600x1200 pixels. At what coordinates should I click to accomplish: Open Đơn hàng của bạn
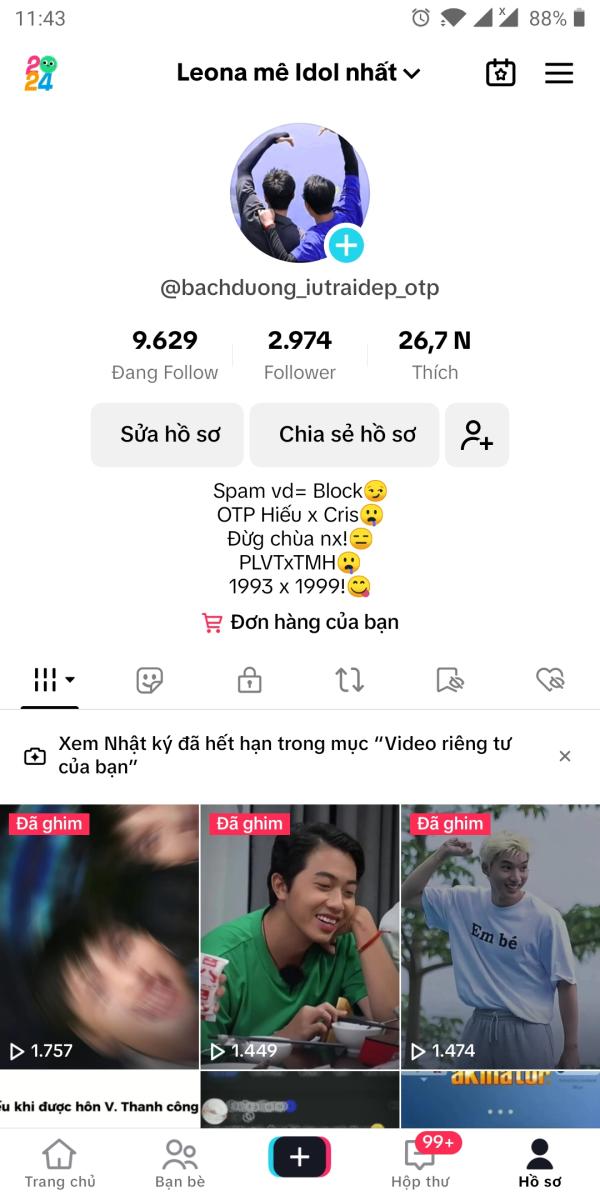[300, 622]
